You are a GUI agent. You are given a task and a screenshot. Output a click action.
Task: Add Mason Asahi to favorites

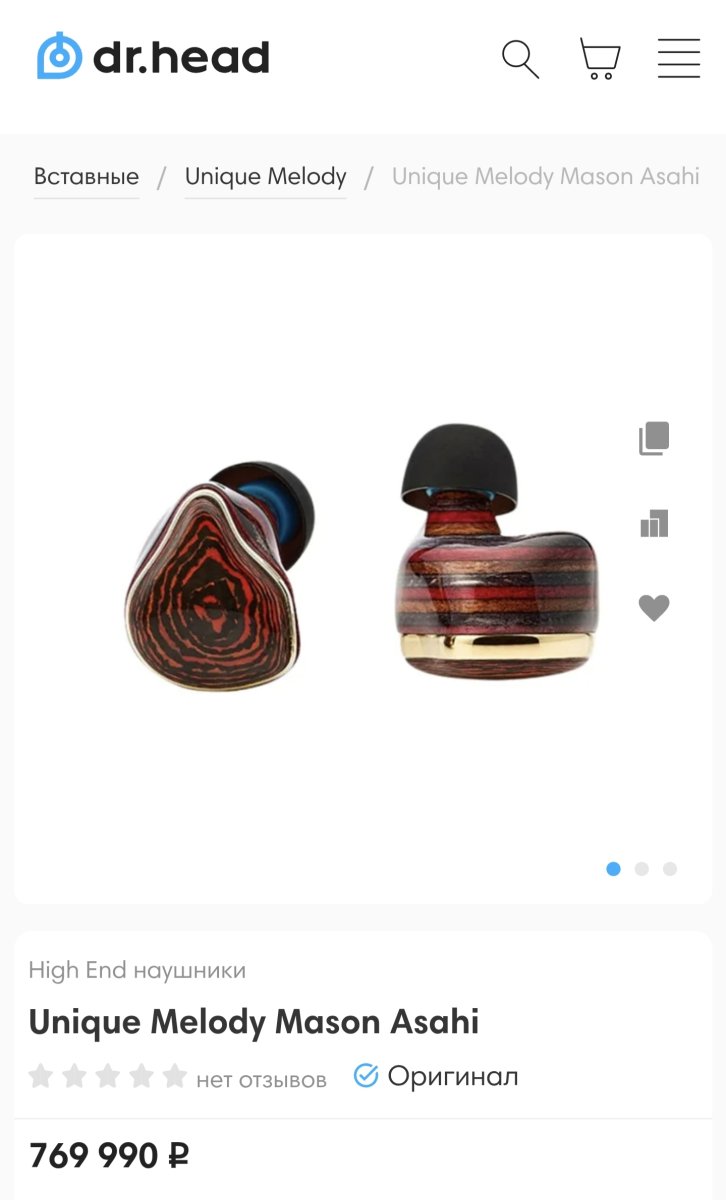pos(654,608)
